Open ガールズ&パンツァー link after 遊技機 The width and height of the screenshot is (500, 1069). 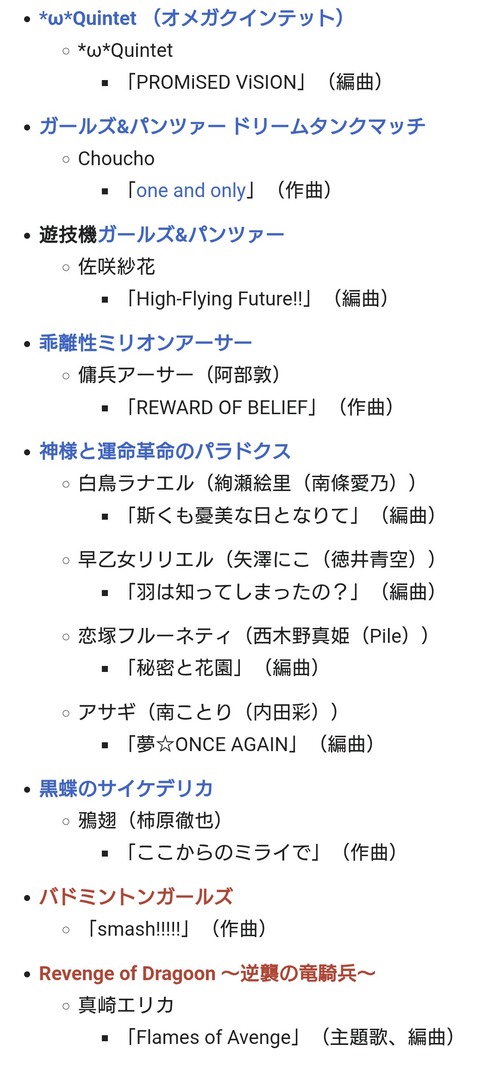pyautogui.click(x=191, y=235)
